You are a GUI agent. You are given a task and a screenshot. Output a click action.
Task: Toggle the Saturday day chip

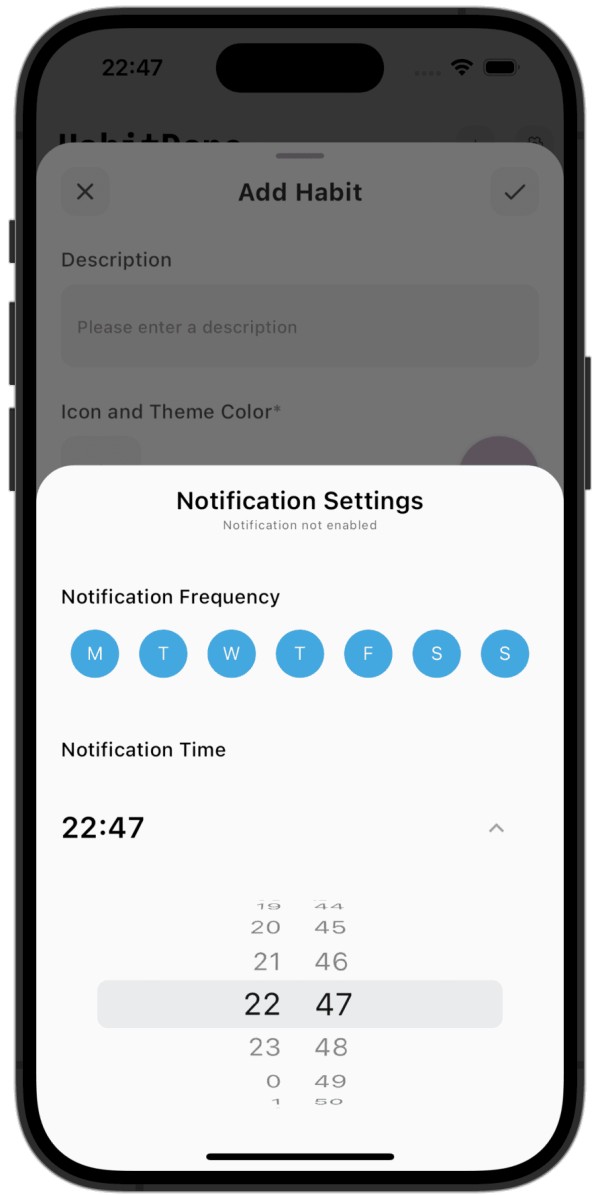pyautogui.click(x=436, y=653)
